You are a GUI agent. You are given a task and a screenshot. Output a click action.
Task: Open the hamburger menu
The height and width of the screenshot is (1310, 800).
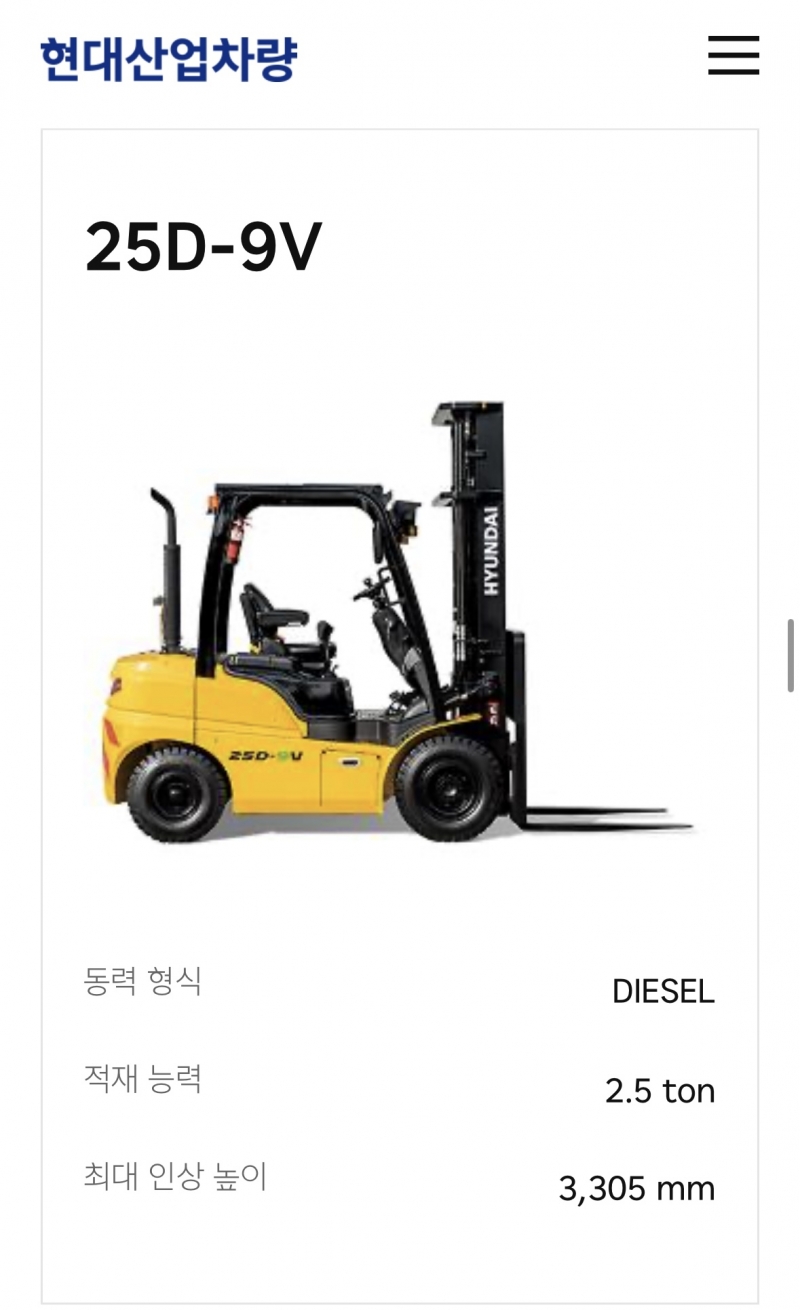tap(733, 55)
